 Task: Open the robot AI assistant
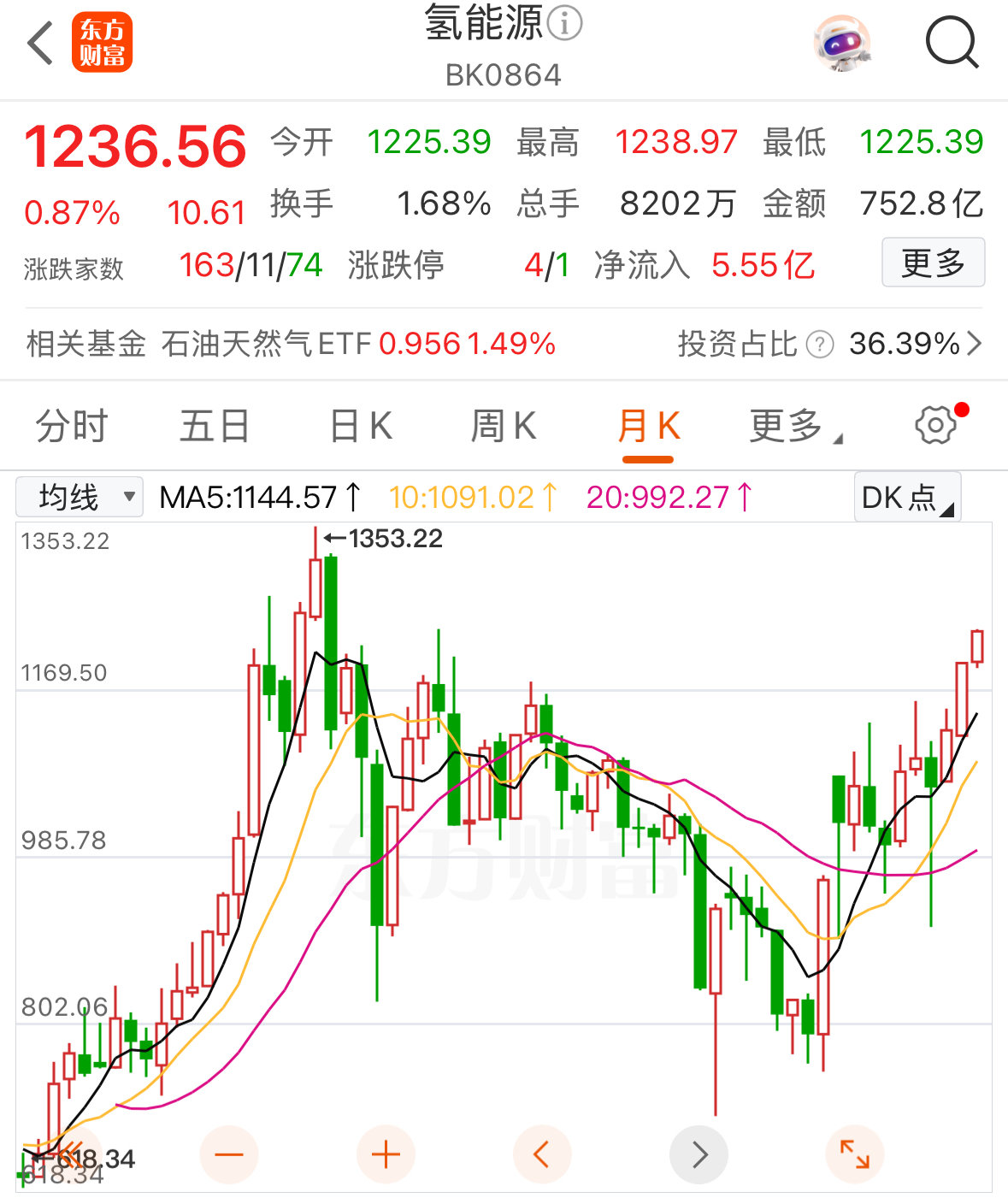pyautogui.click(x=842, y=43)
